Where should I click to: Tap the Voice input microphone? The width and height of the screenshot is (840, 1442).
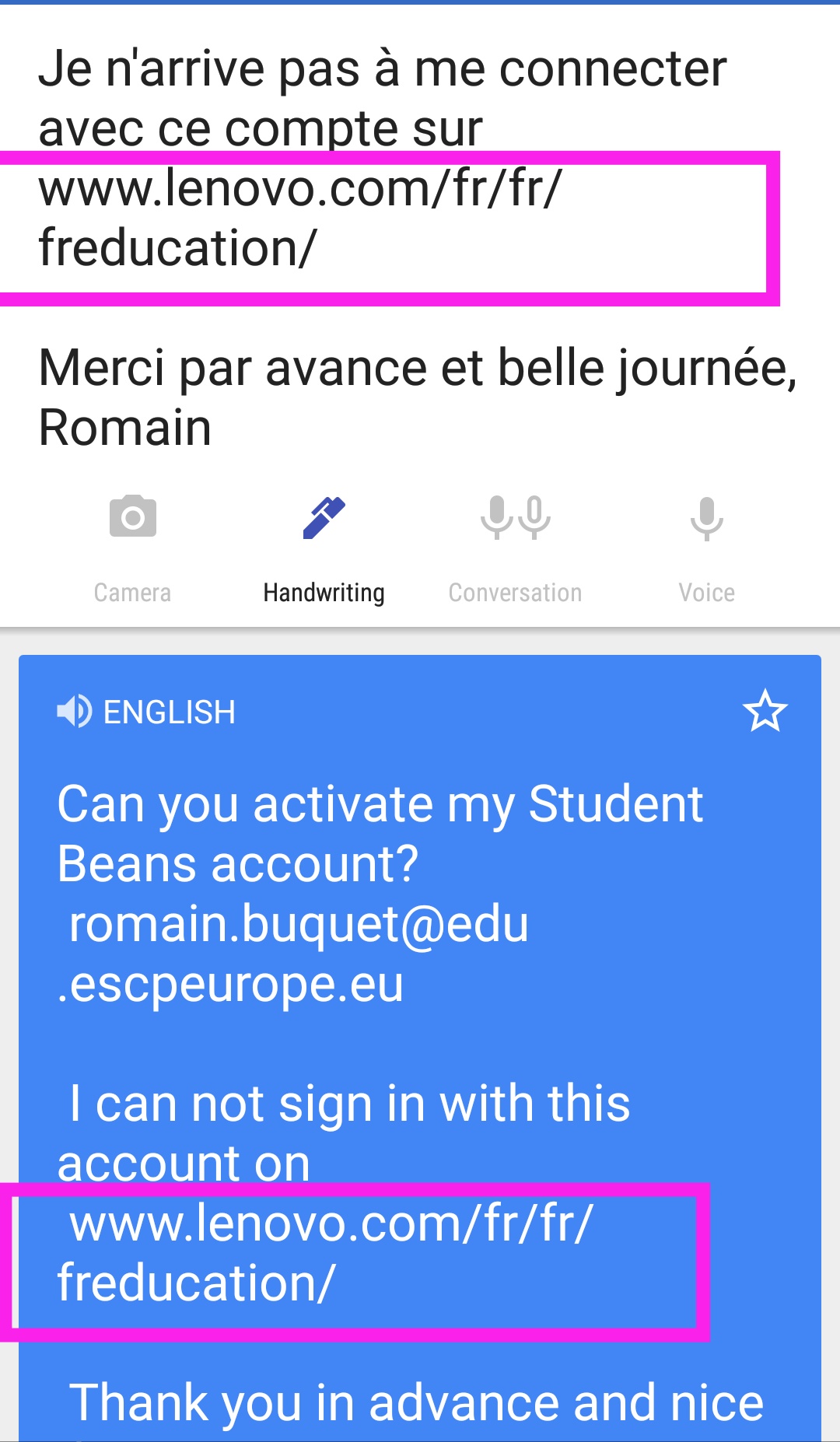coord(706,549)
